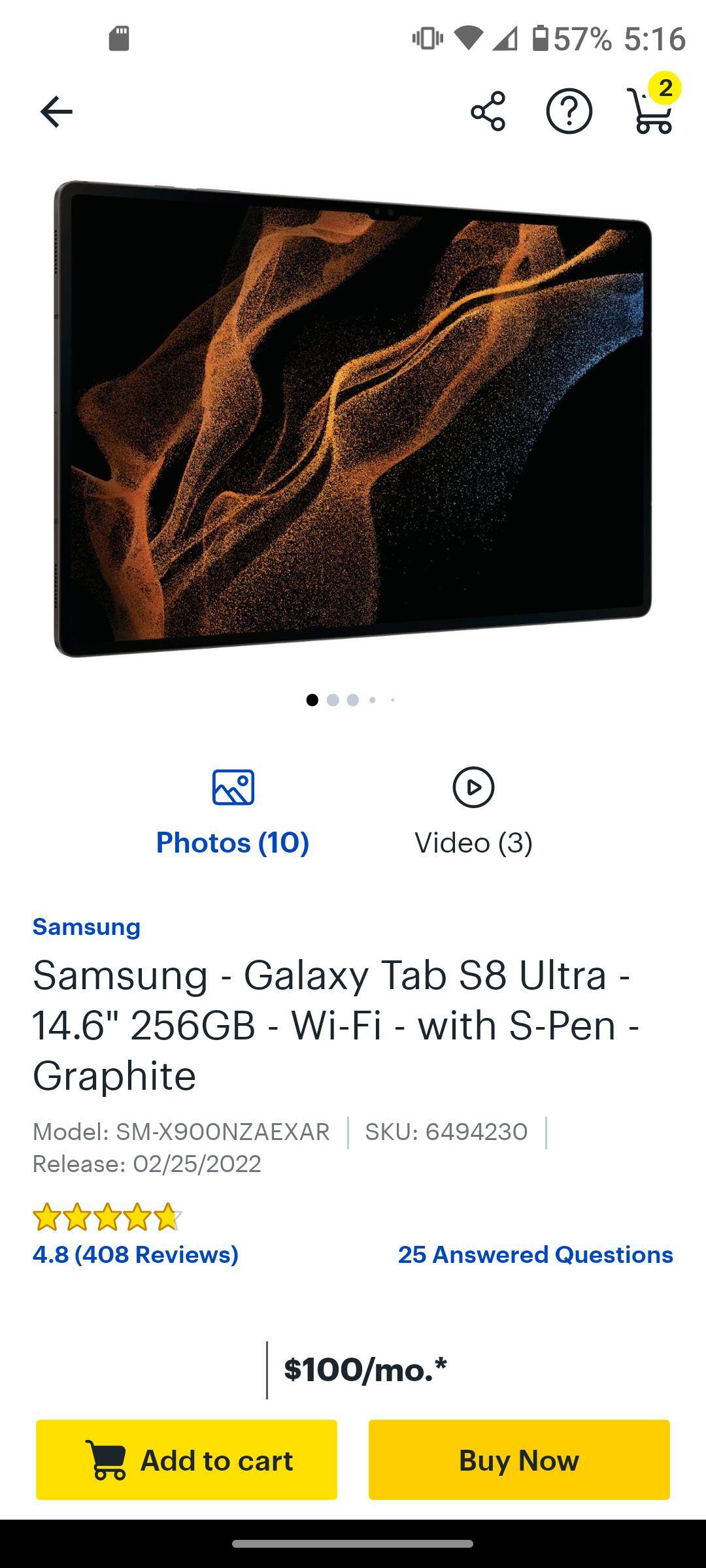Image resolution: width=706 pixels, height=1568 pixels.
Task: Tap Buy Now to purchase
Action: (519, 1460)
